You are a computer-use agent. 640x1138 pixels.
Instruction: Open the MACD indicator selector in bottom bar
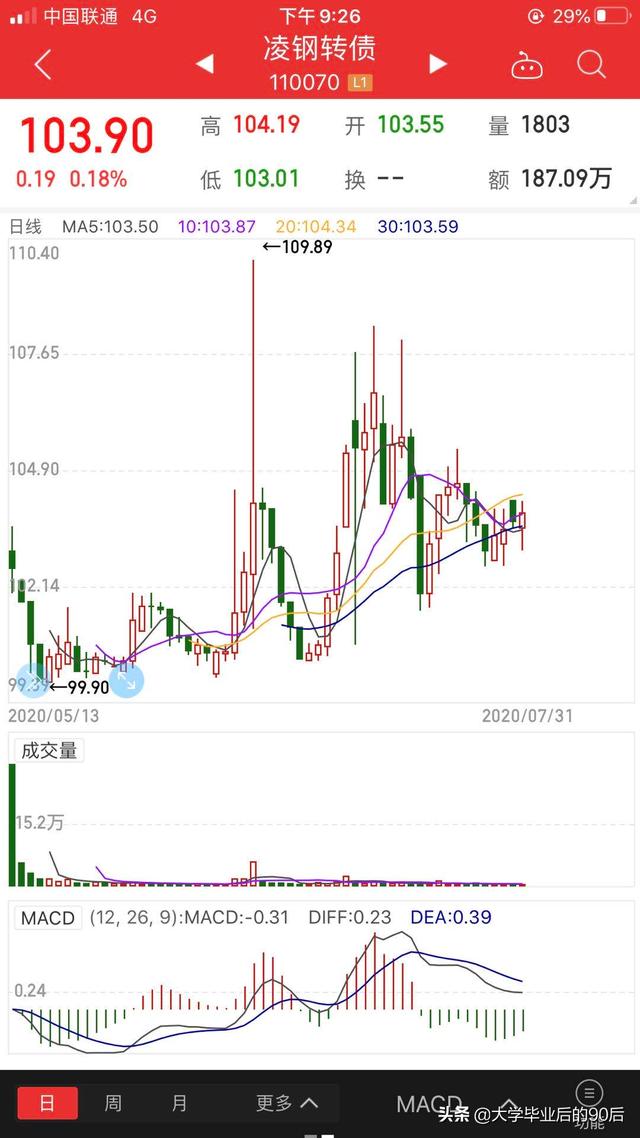[x=429, y=1104]
